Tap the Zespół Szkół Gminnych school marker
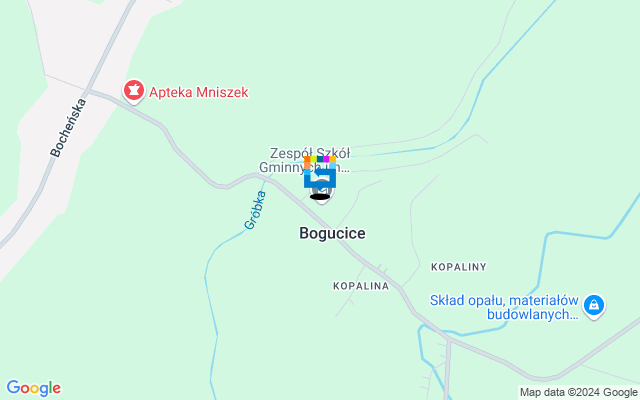 pyautogui.click(x=320, y=178)
